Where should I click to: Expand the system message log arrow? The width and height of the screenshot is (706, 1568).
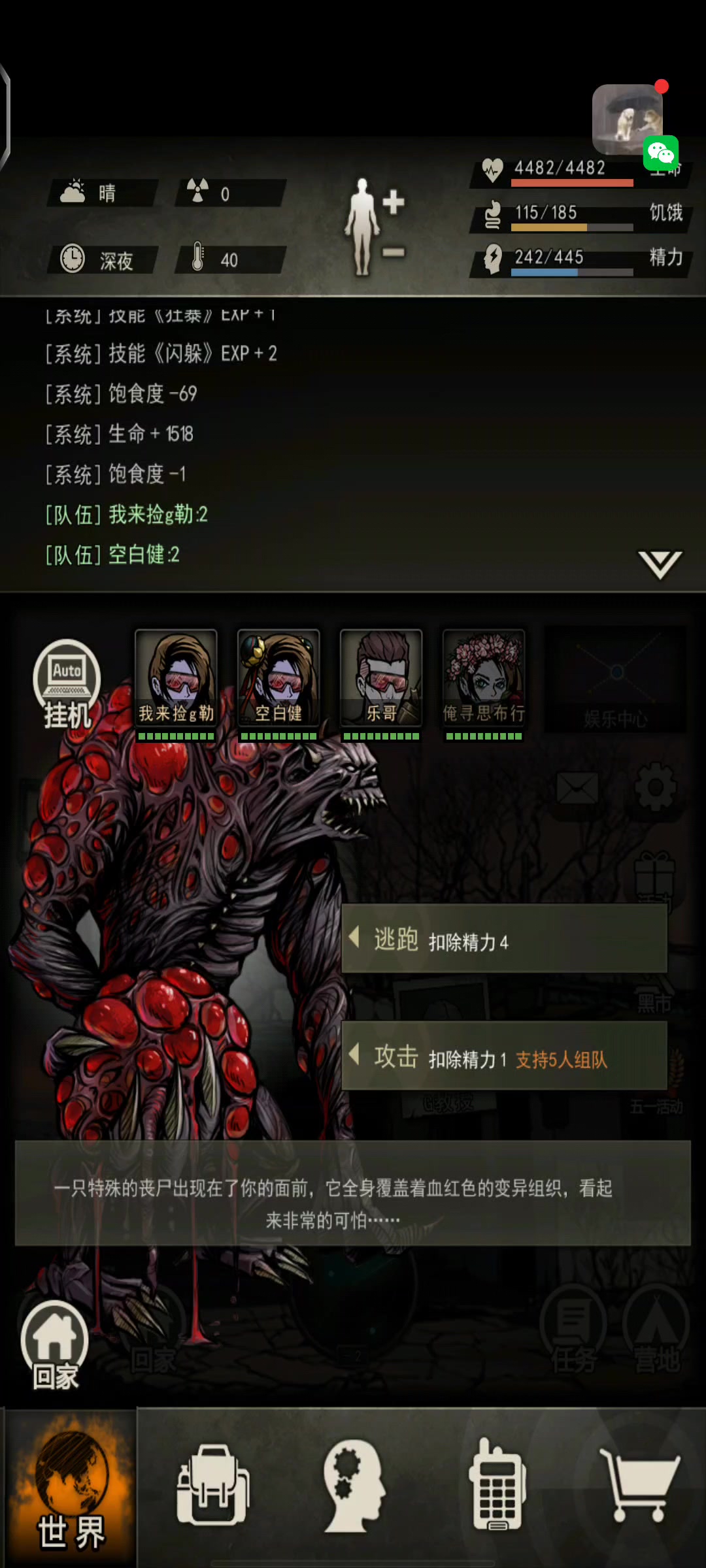pos(660,564)
